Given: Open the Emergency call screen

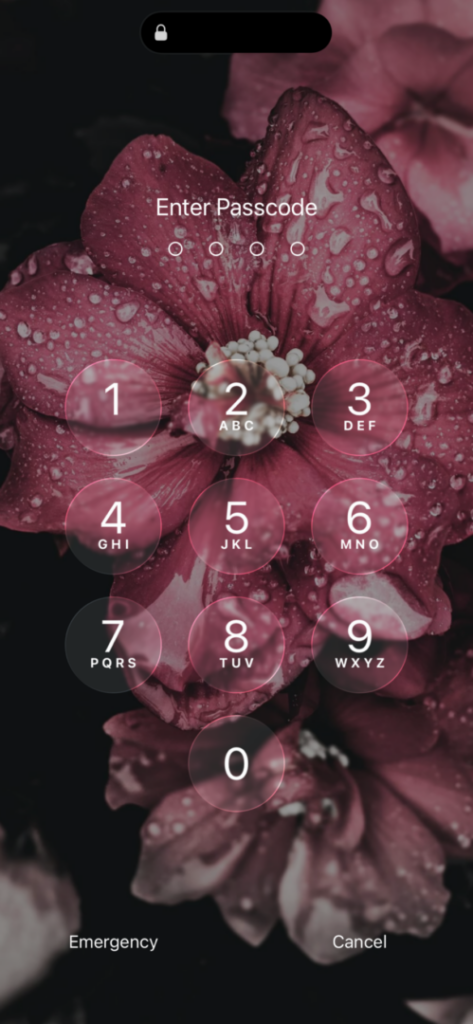Looking at the screenshot, I should pyautogui.click(x=113, y=942).
